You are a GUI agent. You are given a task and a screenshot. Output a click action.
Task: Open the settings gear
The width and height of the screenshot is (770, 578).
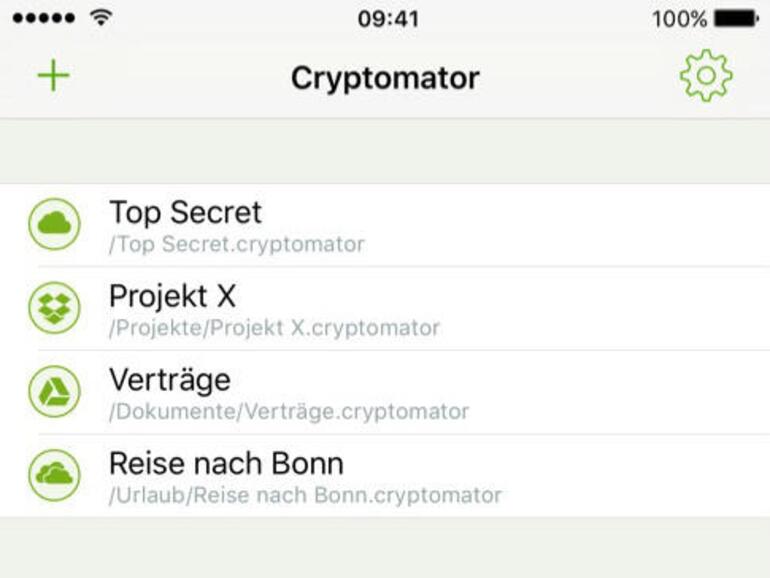706,76
